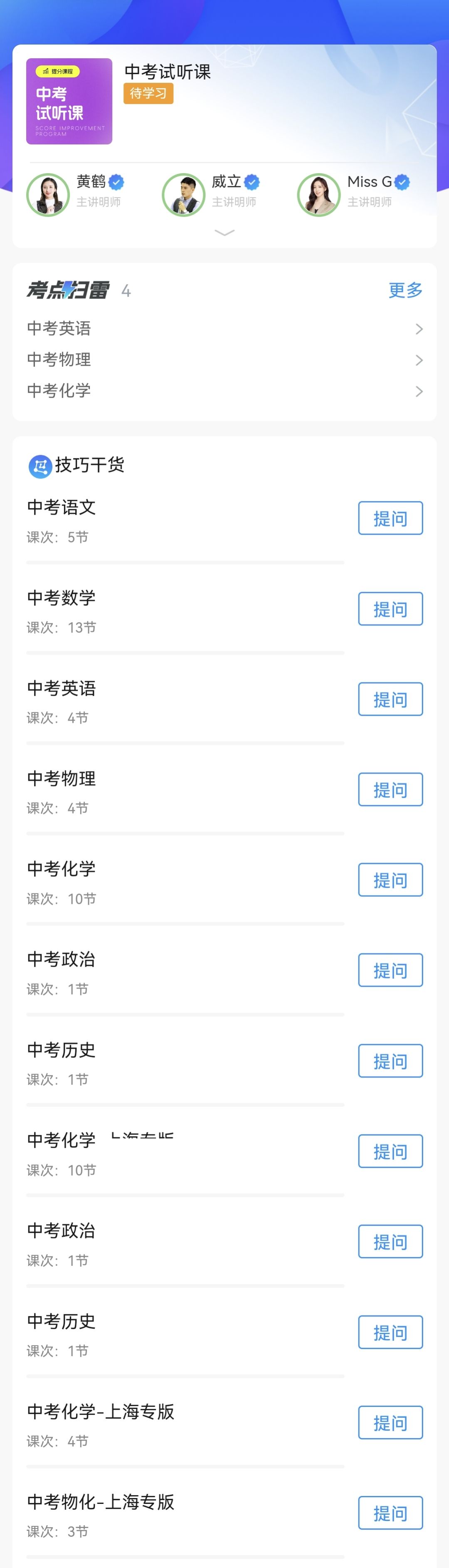The image size is (449, 1568).
Task: Tap 提问 for 中考物理 with 4节
Action: pyautogui.click(x=390, y=789)
